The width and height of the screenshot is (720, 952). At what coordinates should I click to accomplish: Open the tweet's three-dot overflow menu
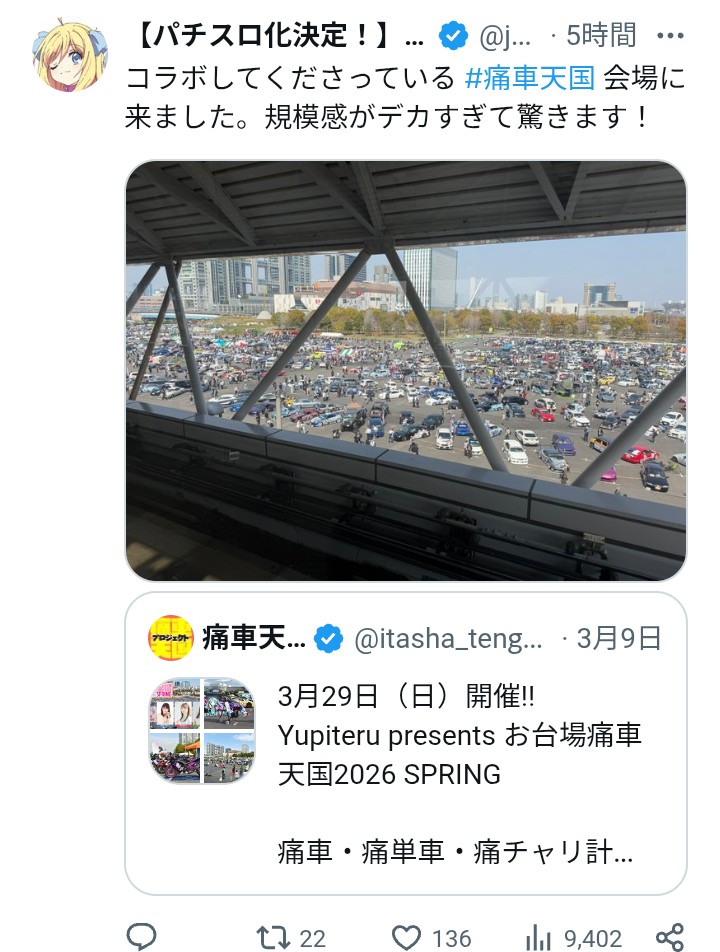pos(670,36)
